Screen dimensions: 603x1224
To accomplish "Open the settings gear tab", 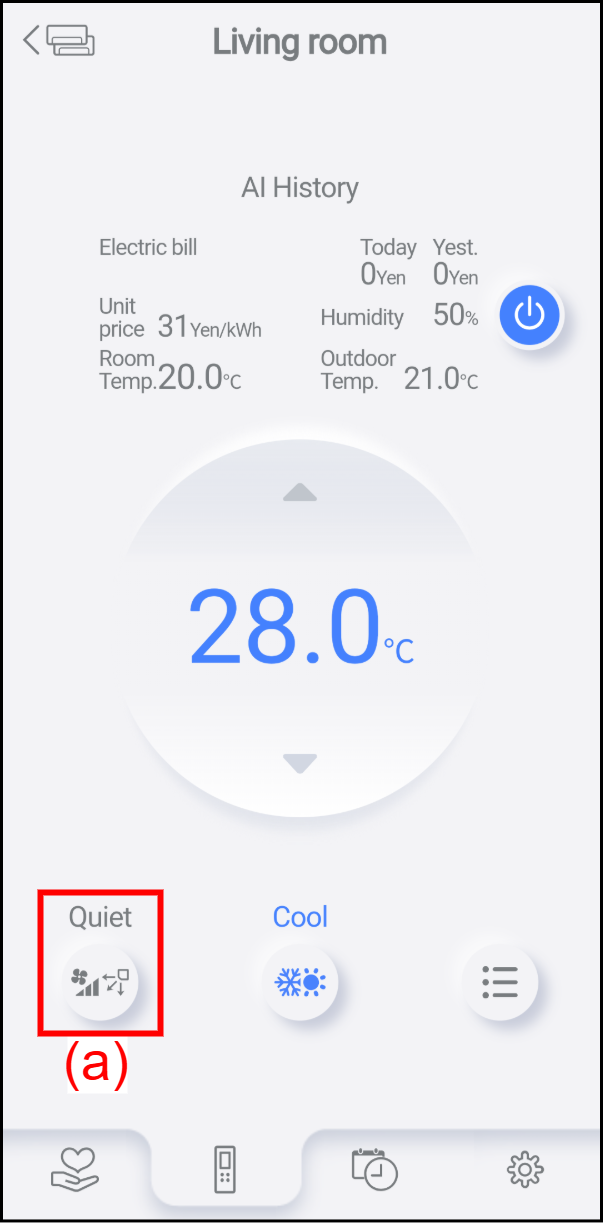I will click(524, 1169).
